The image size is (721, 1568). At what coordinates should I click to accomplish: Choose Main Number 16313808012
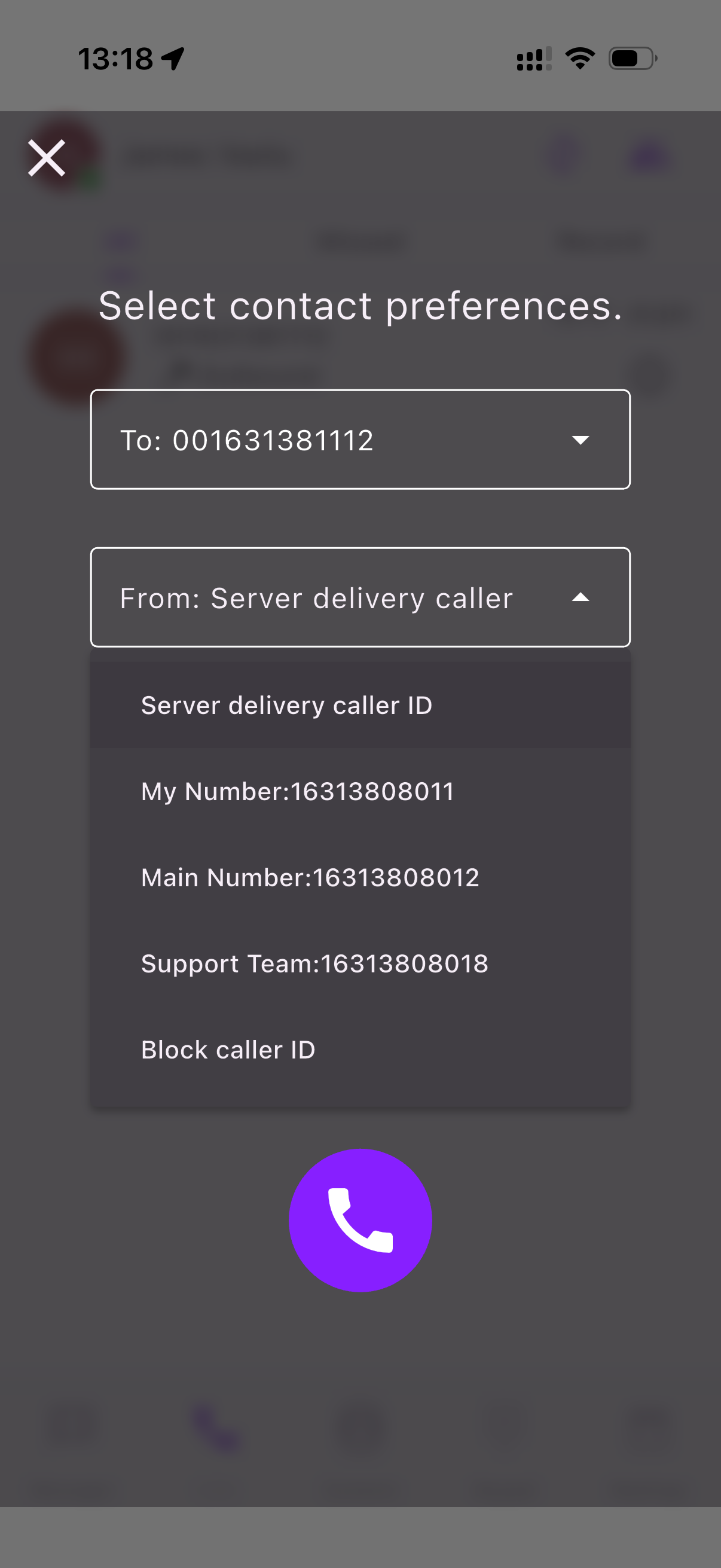pyautogui.click(x=360, y=878)
